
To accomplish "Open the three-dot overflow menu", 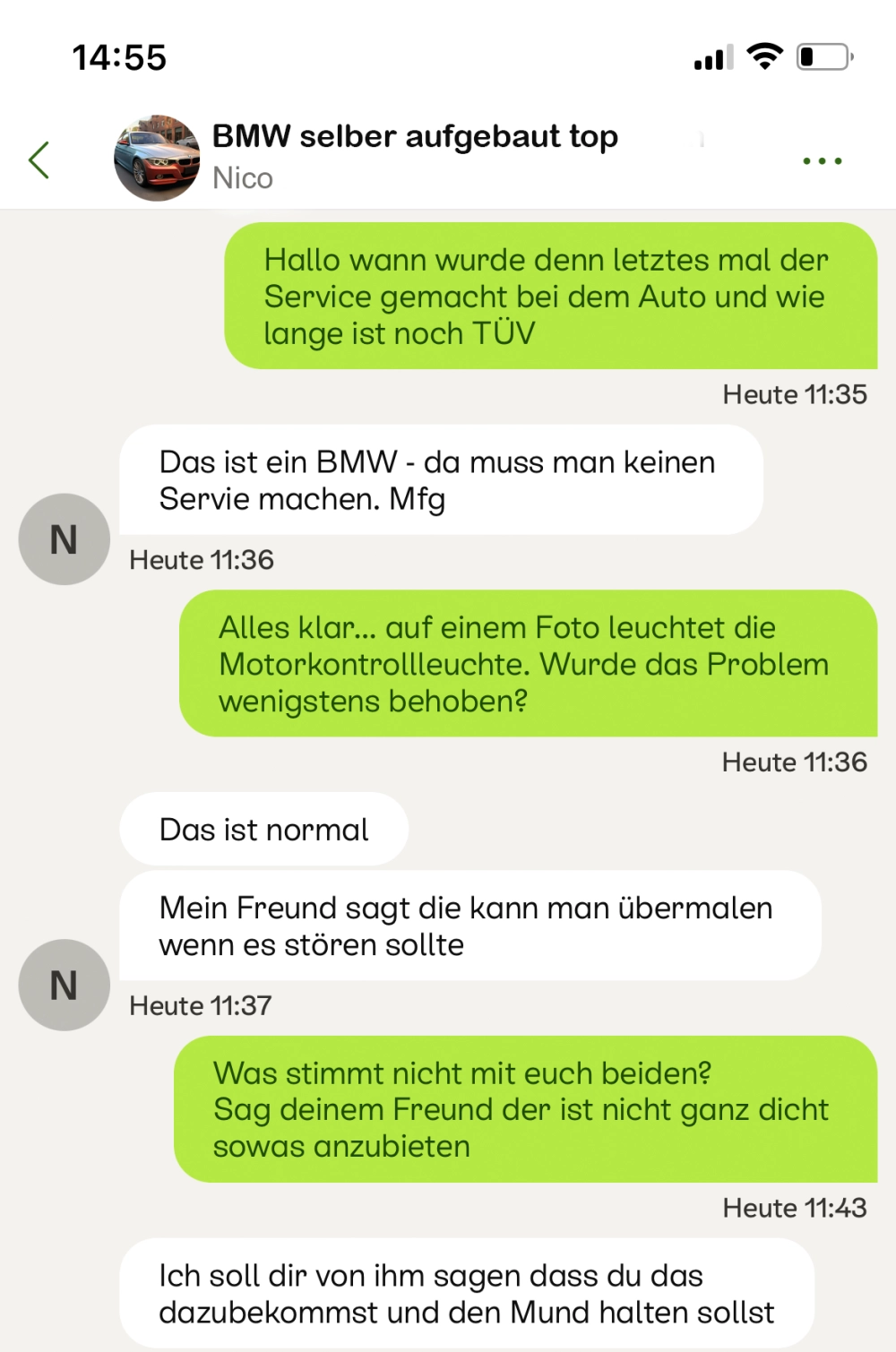I will click(822, 161).
